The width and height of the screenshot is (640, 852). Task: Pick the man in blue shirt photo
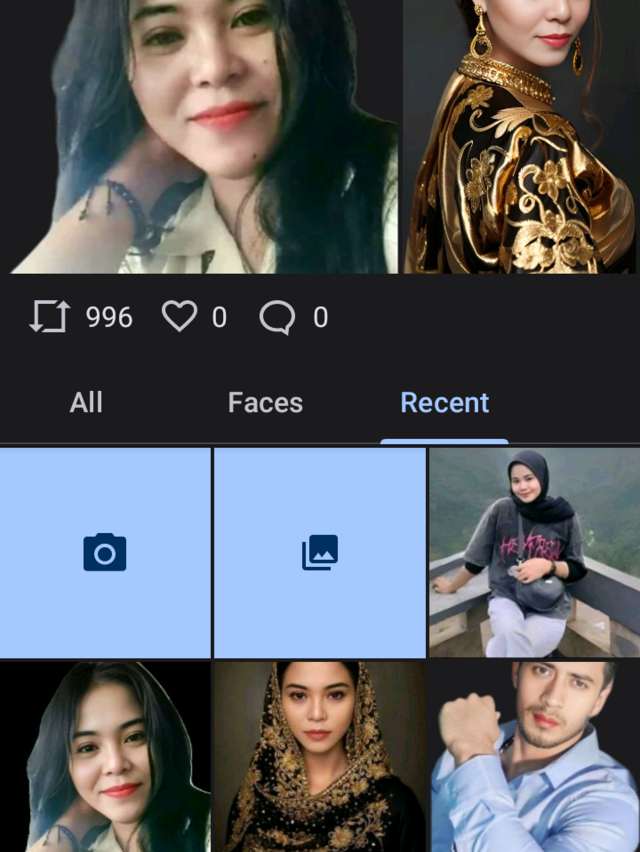coord(534,757)
